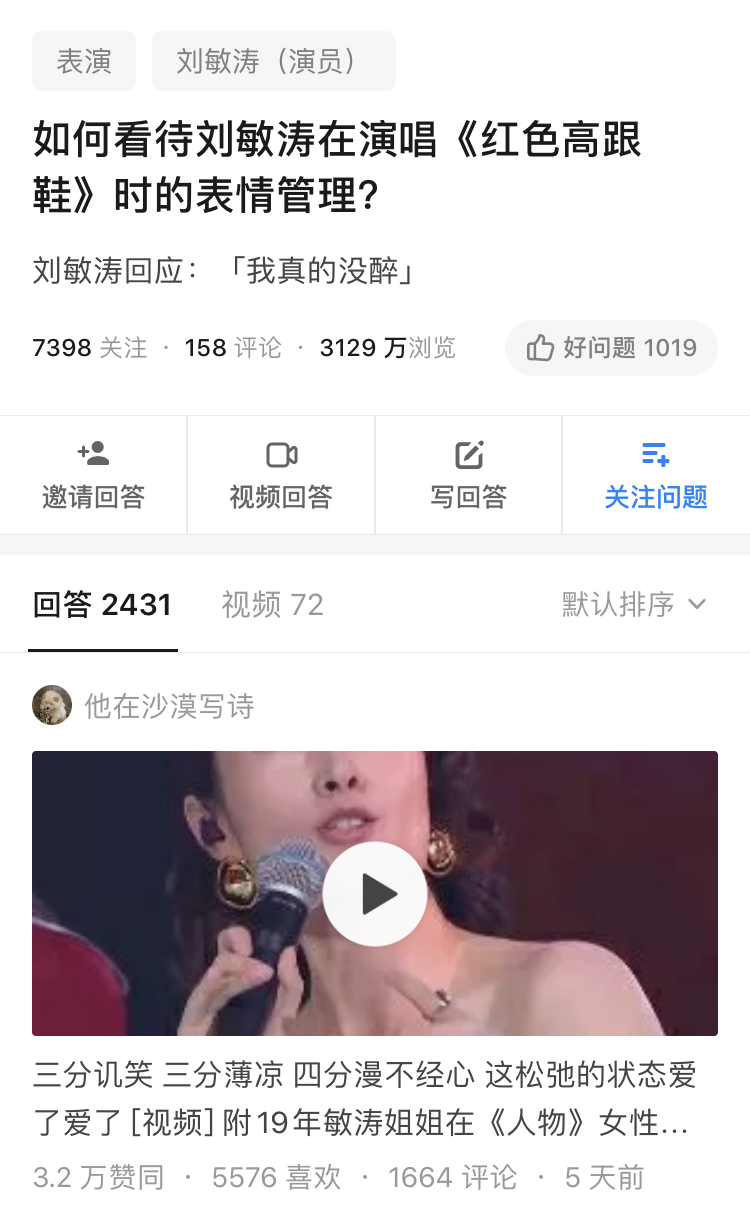750x1217 pixels.
Task: Start writing with 写回答
Action: [x=468, y=476]
